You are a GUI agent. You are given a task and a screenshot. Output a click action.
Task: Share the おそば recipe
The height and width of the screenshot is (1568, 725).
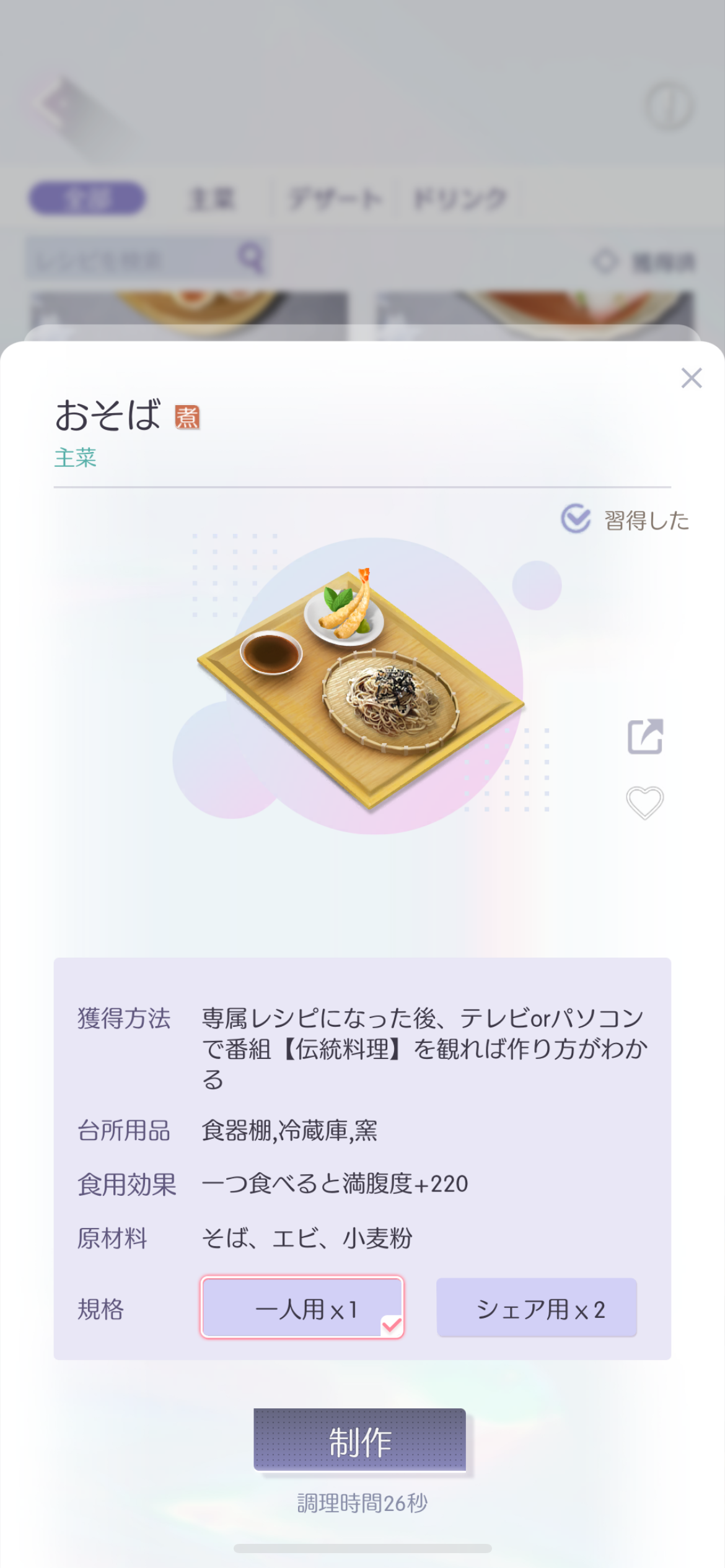tap(645, 736)
